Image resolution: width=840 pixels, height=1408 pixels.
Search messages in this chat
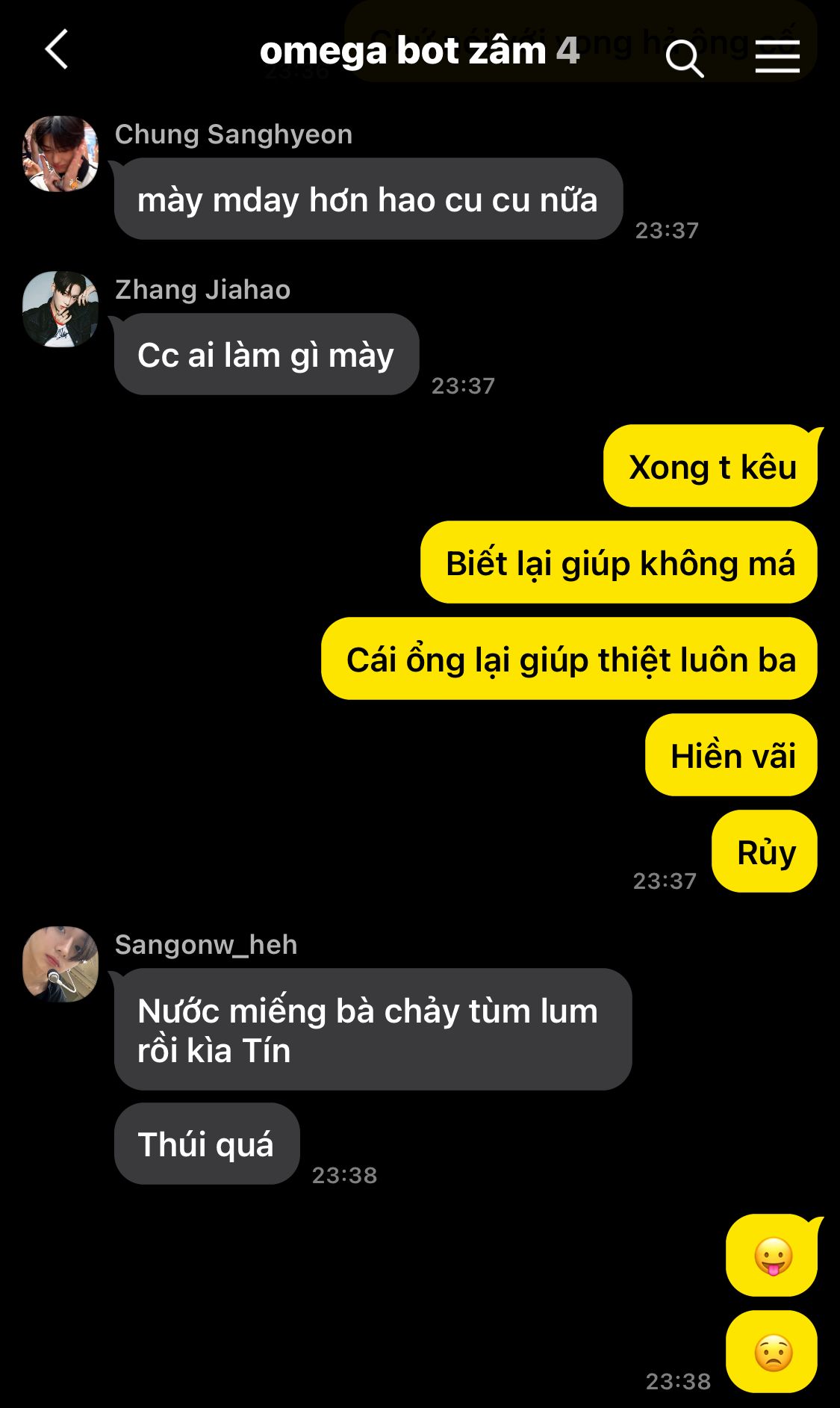tap(684, 58)
